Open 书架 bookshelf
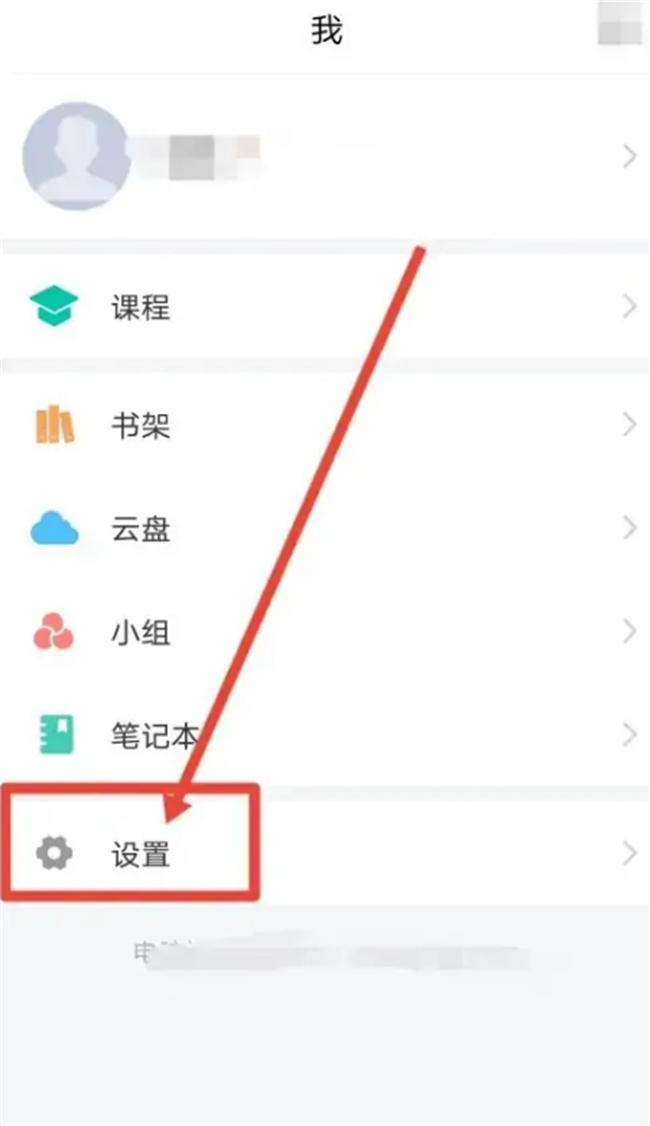Image resolution: width=650 pixels, height=1126 pixels. pyautogui.click(x=140, y=426)
